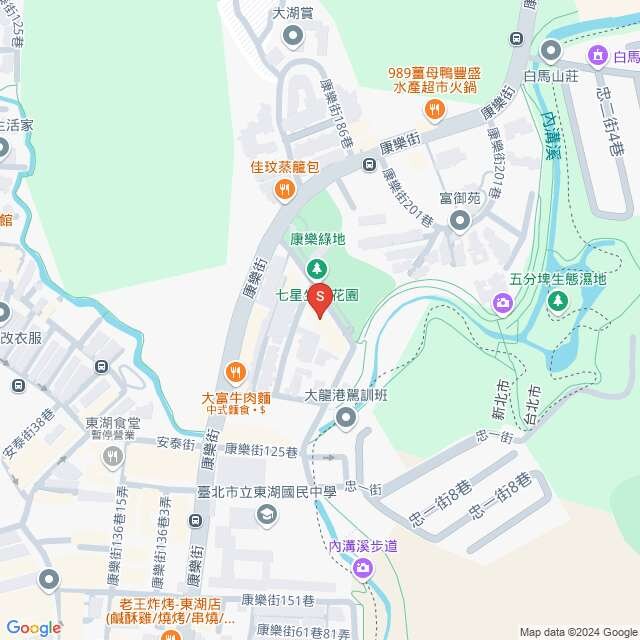The width and height of the screenshot is (640, 640).
Task: Tap the 富御苑 place marker
Action: point(460,221)
